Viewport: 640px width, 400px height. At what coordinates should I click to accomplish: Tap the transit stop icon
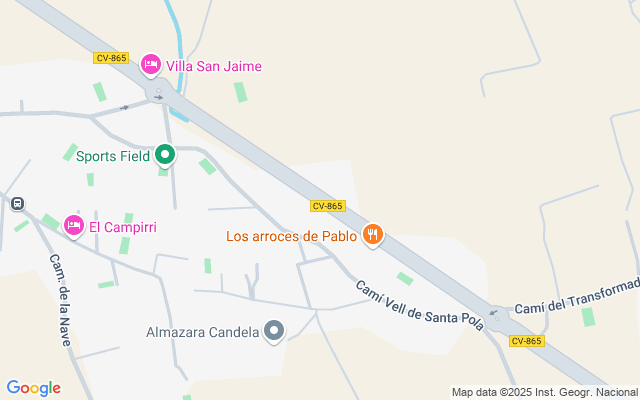tap(17, 203)
